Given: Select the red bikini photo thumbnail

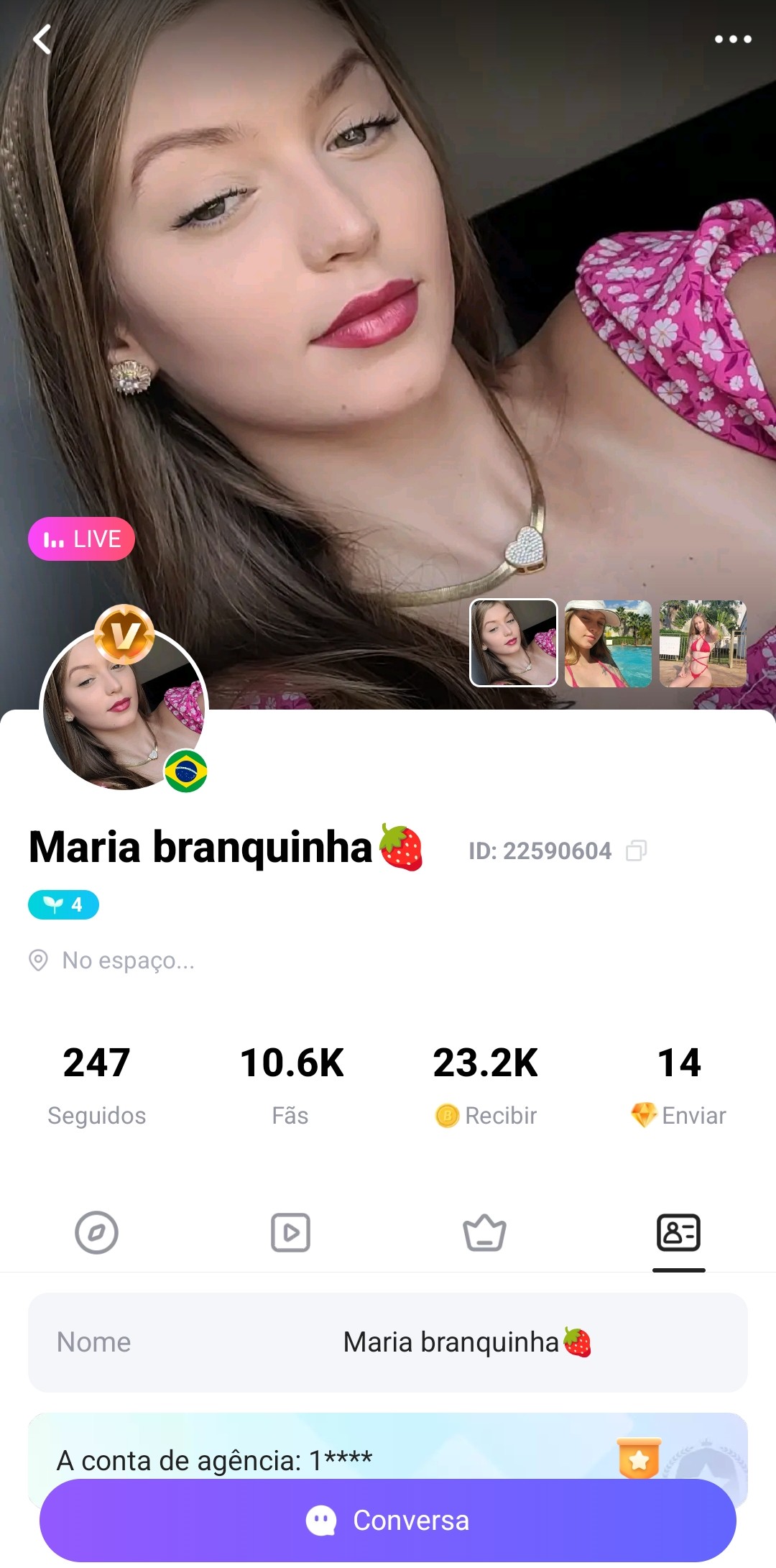Looking at the screenshot, I should [703, 643].
